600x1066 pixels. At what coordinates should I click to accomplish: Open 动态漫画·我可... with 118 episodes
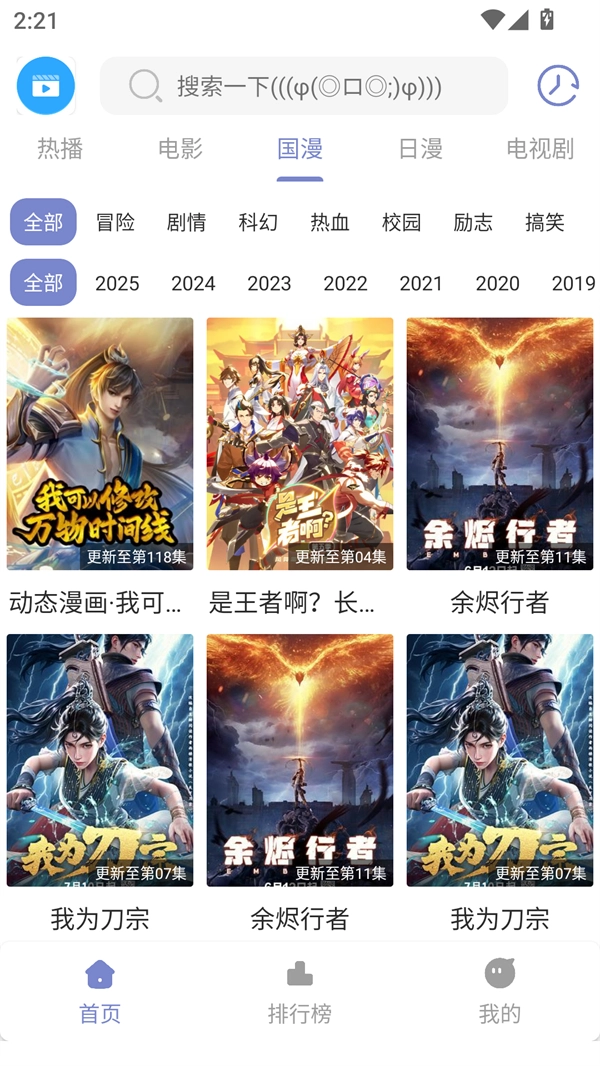coord(100,444)
